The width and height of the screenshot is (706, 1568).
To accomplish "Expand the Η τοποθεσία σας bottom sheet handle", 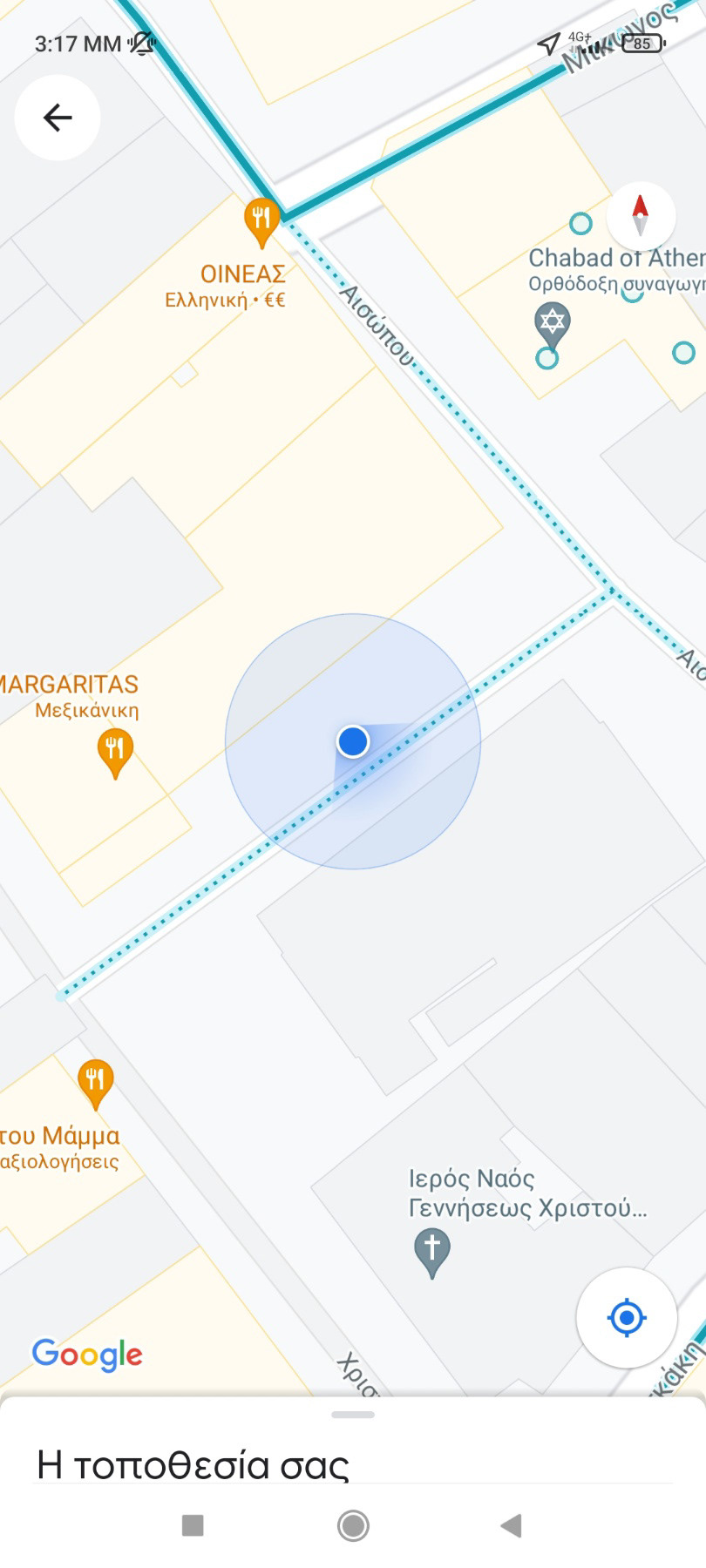I will (x=353, y=1415).
